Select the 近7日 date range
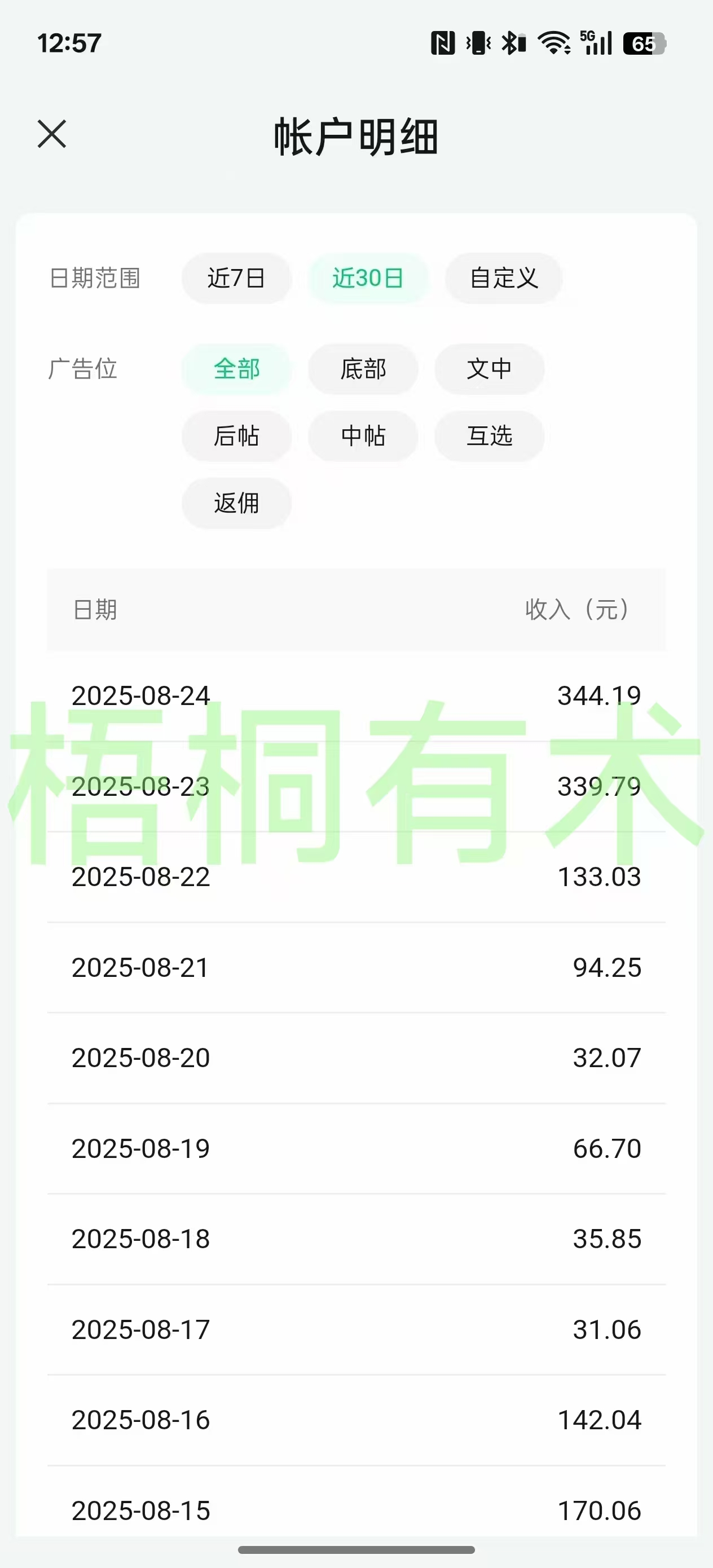Image resolution: width=713 pixels, height=1568 pixels. pyautogui.click(x=236, y=278)
